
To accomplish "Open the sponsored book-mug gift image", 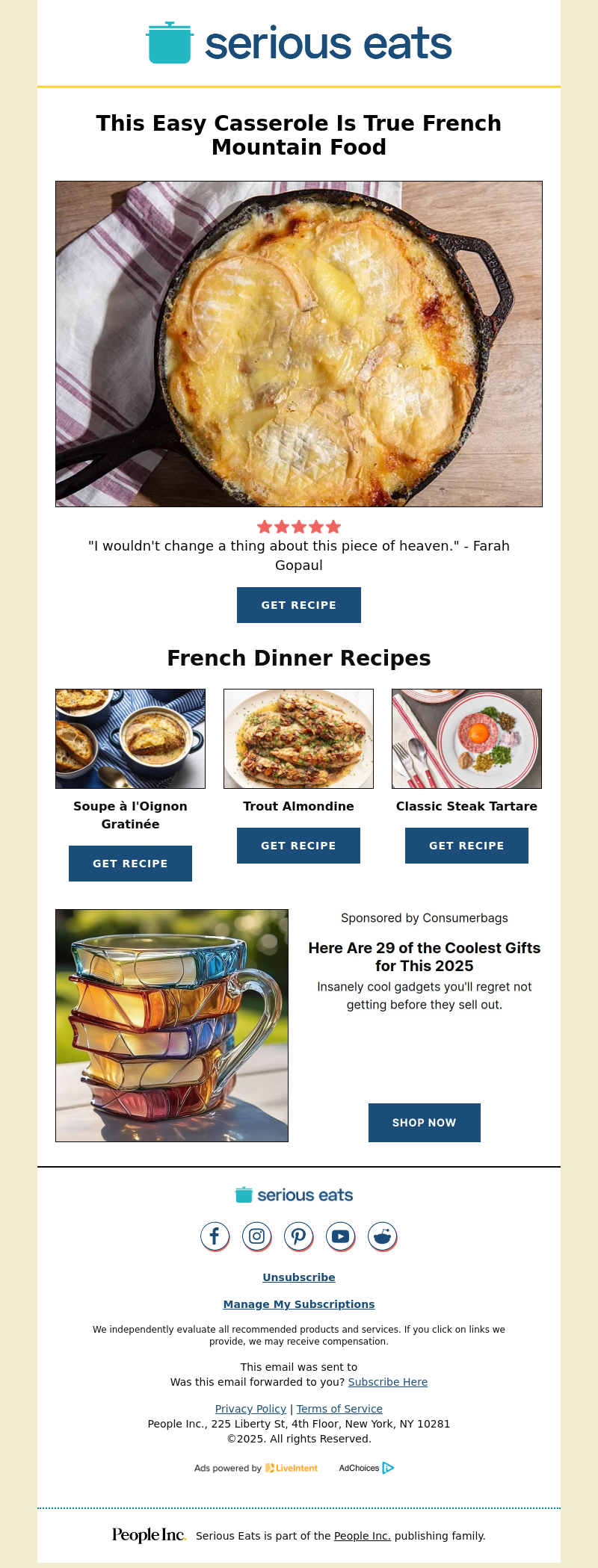I will coord(172,1026).
